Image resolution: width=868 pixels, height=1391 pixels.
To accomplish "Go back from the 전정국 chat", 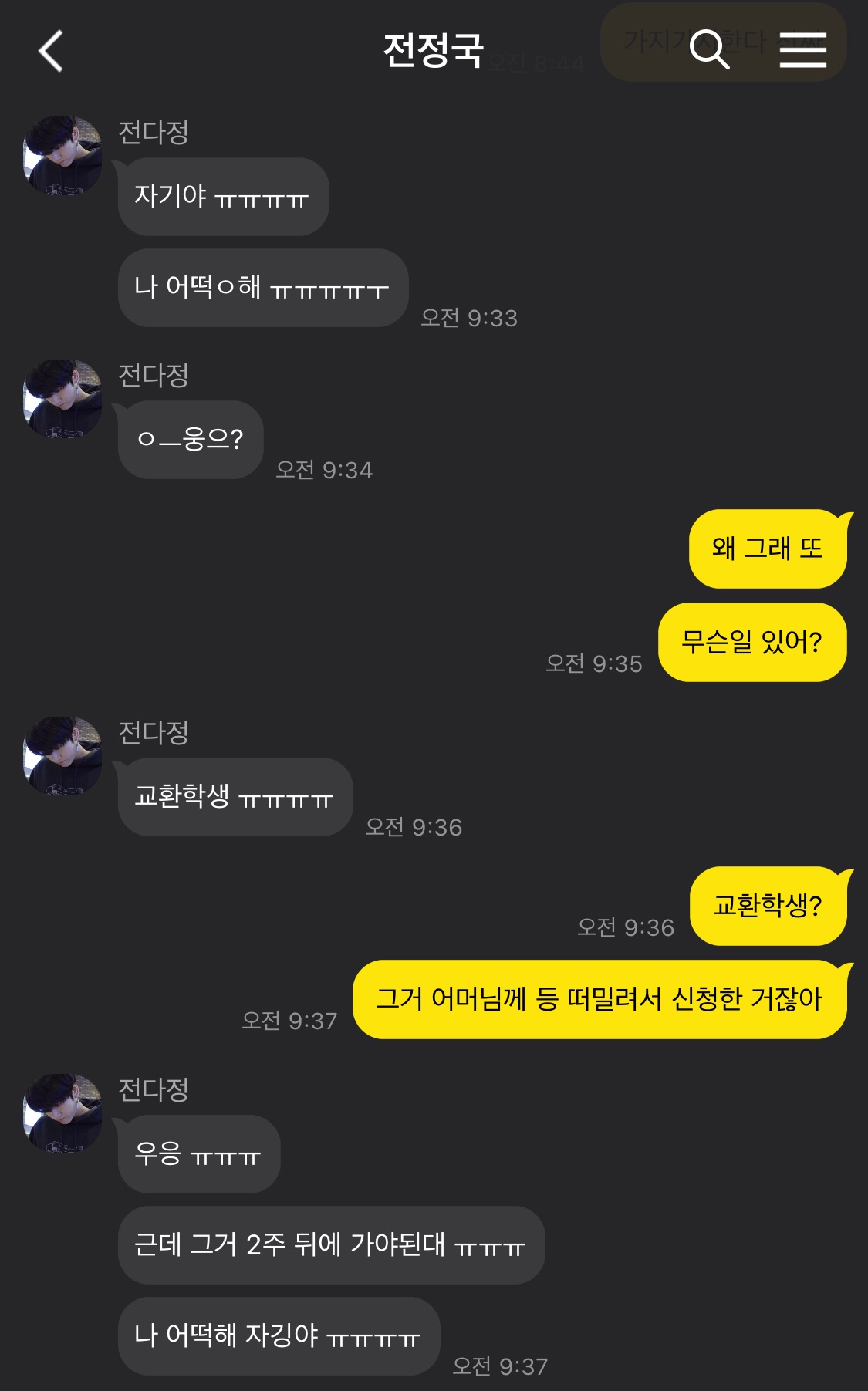I will [x=51, y=52].
